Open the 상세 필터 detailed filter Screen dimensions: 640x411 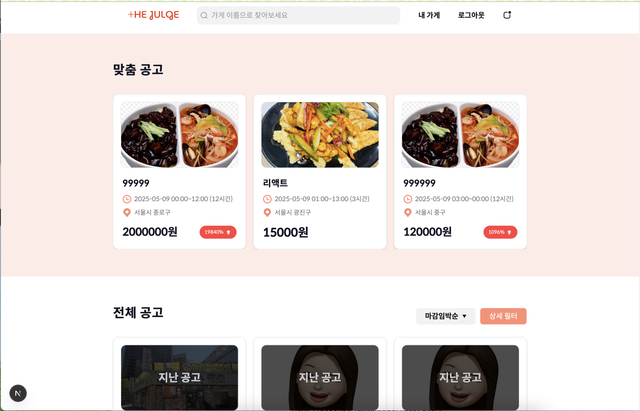pos(503,316)
